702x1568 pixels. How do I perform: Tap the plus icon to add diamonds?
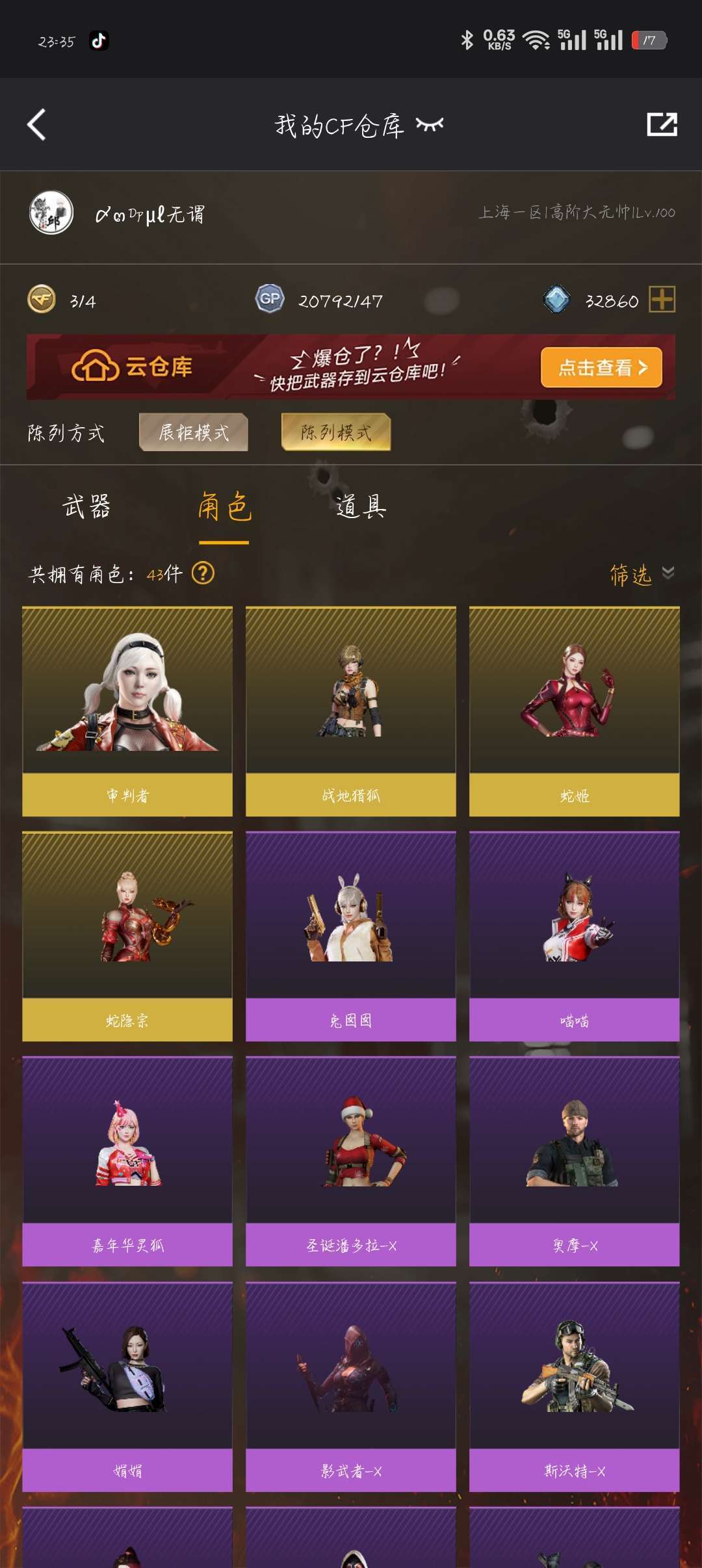tap(662, 300)
